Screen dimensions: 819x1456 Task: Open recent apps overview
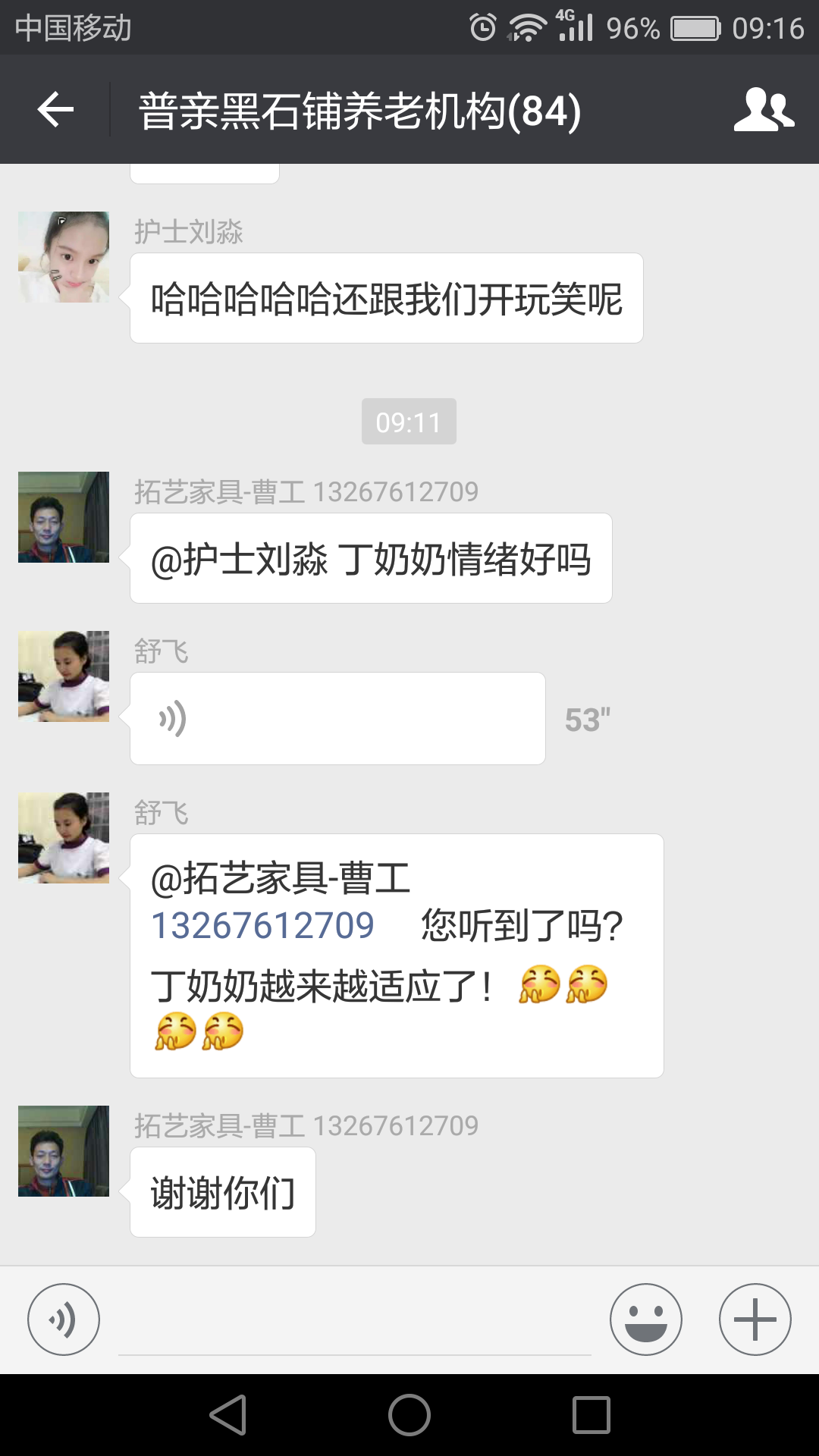[591, 1415]
